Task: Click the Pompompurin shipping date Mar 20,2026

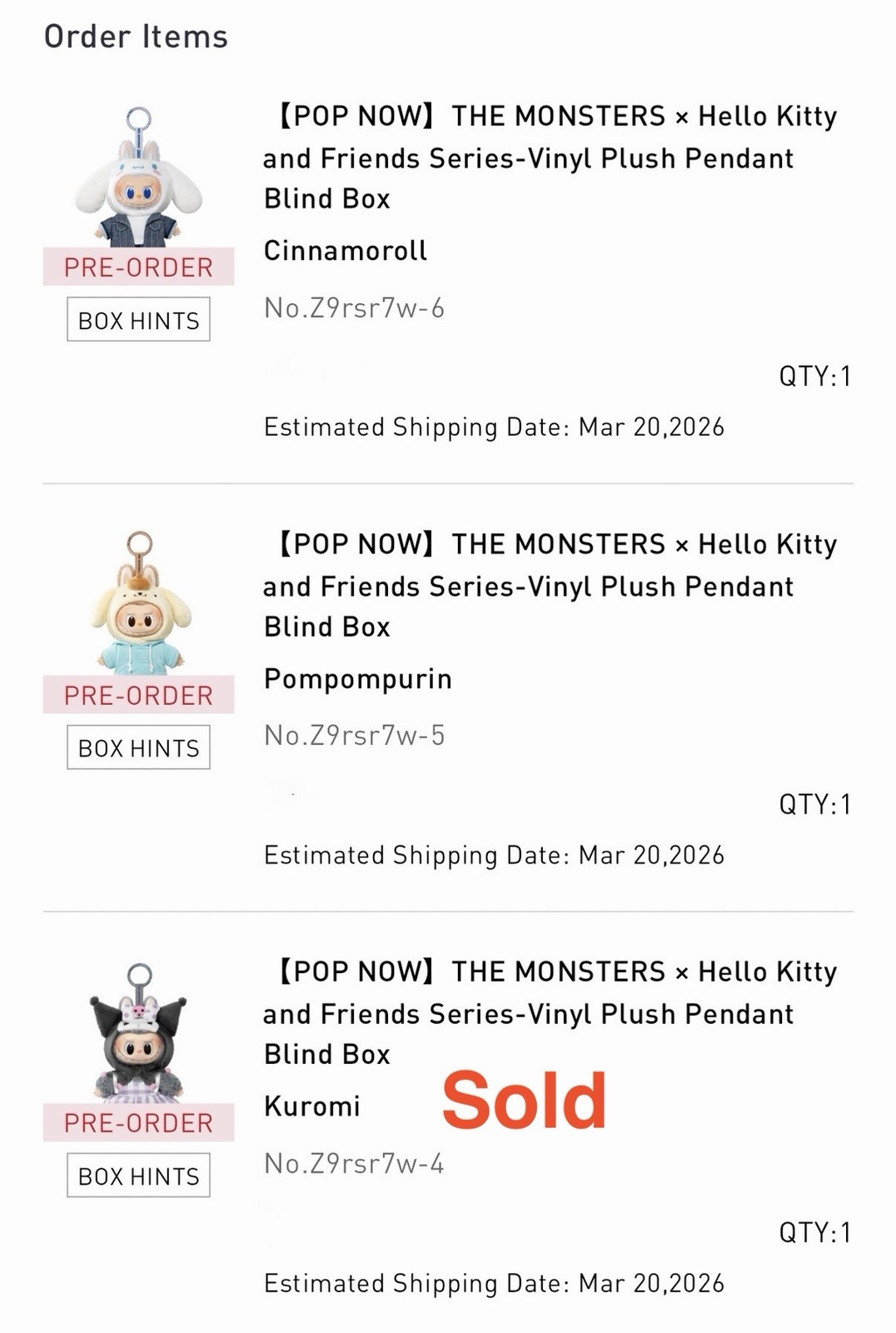Action: tap(495, 855)
